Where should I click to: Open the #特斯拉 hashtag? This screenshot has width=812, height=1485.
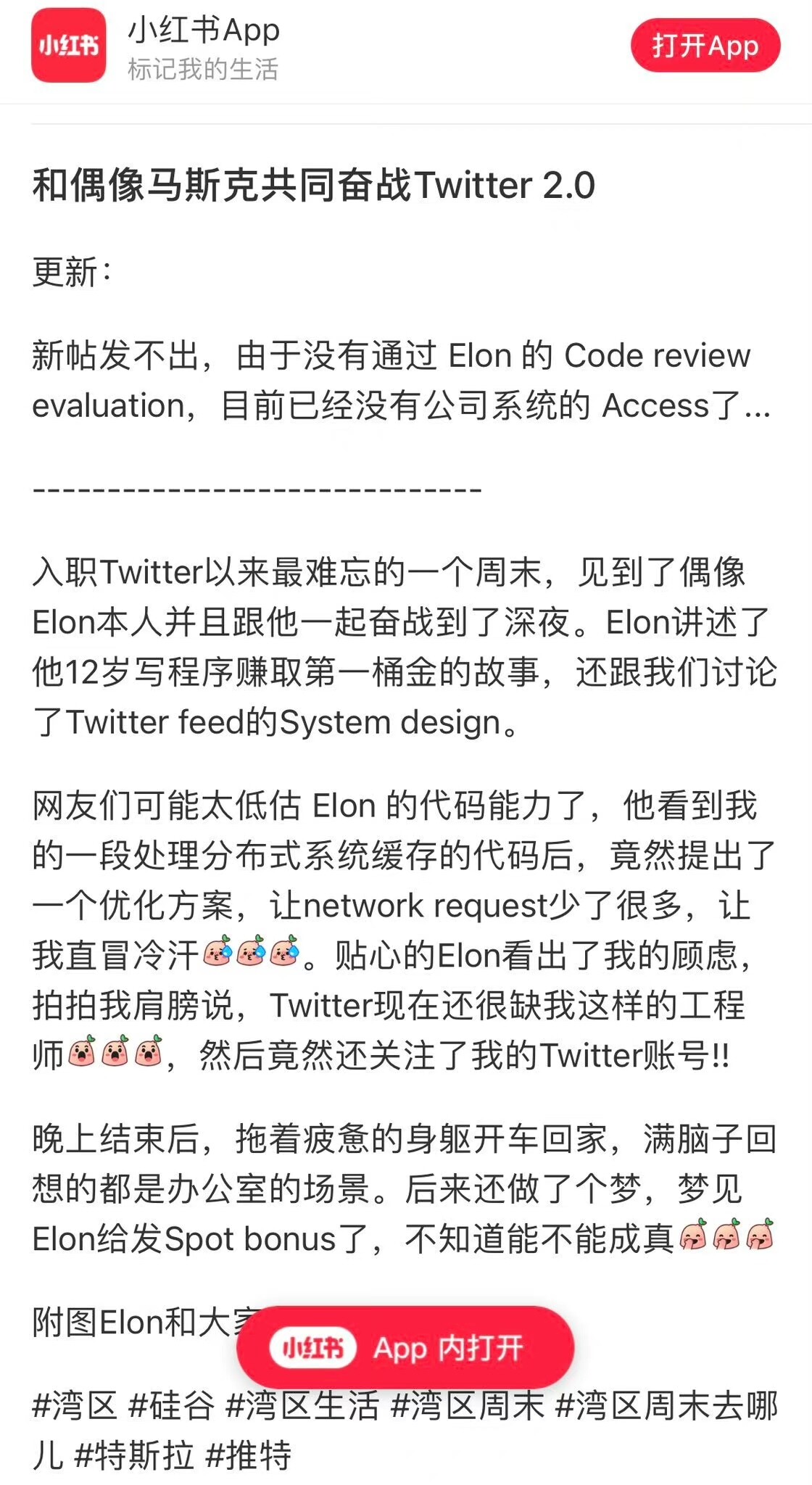click(x=134, y=1455)
